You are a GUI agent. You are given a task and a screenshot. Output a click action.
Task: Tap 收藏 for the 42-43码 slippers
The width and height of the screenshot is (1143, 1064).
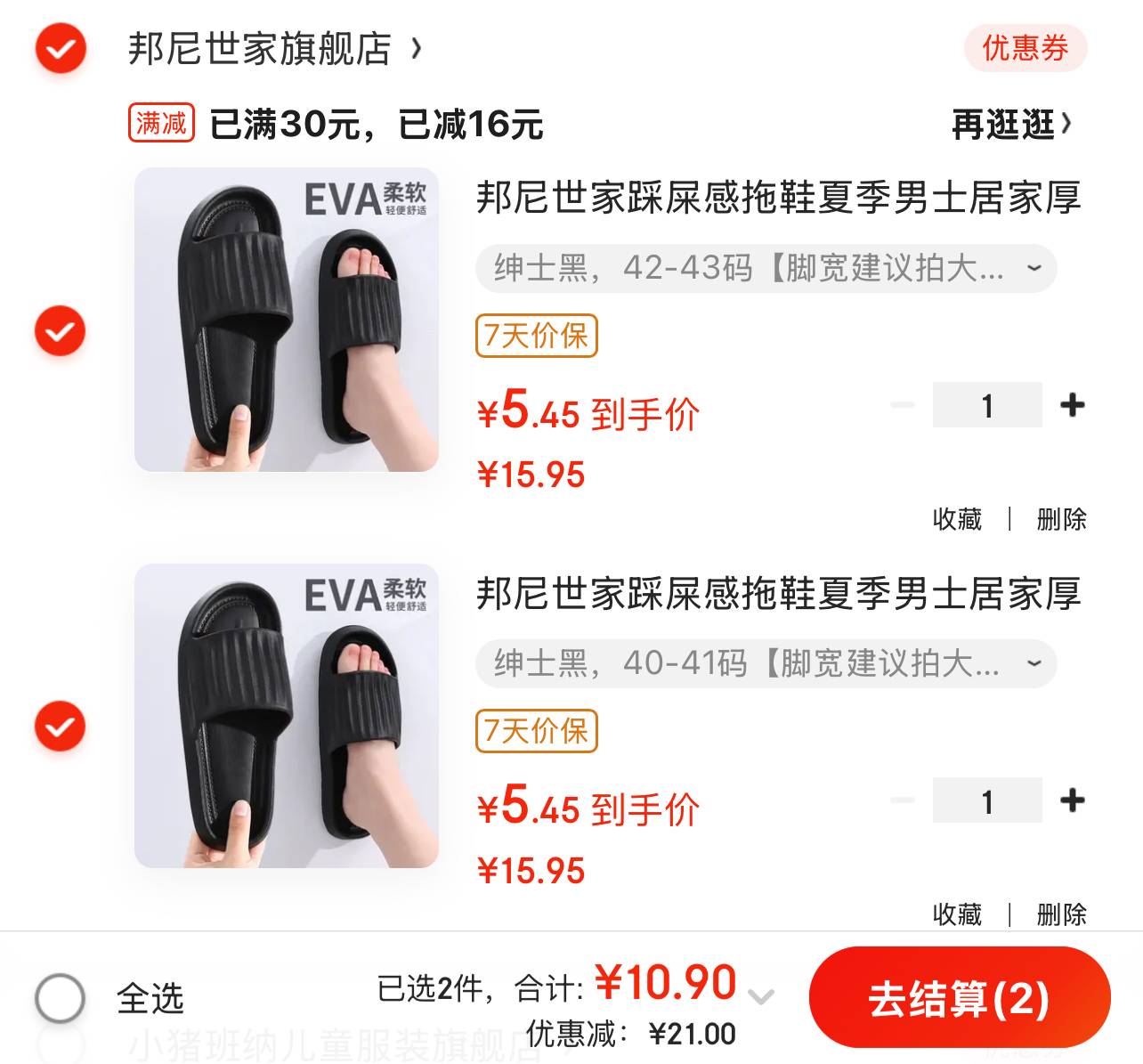(x=957, y=519)
